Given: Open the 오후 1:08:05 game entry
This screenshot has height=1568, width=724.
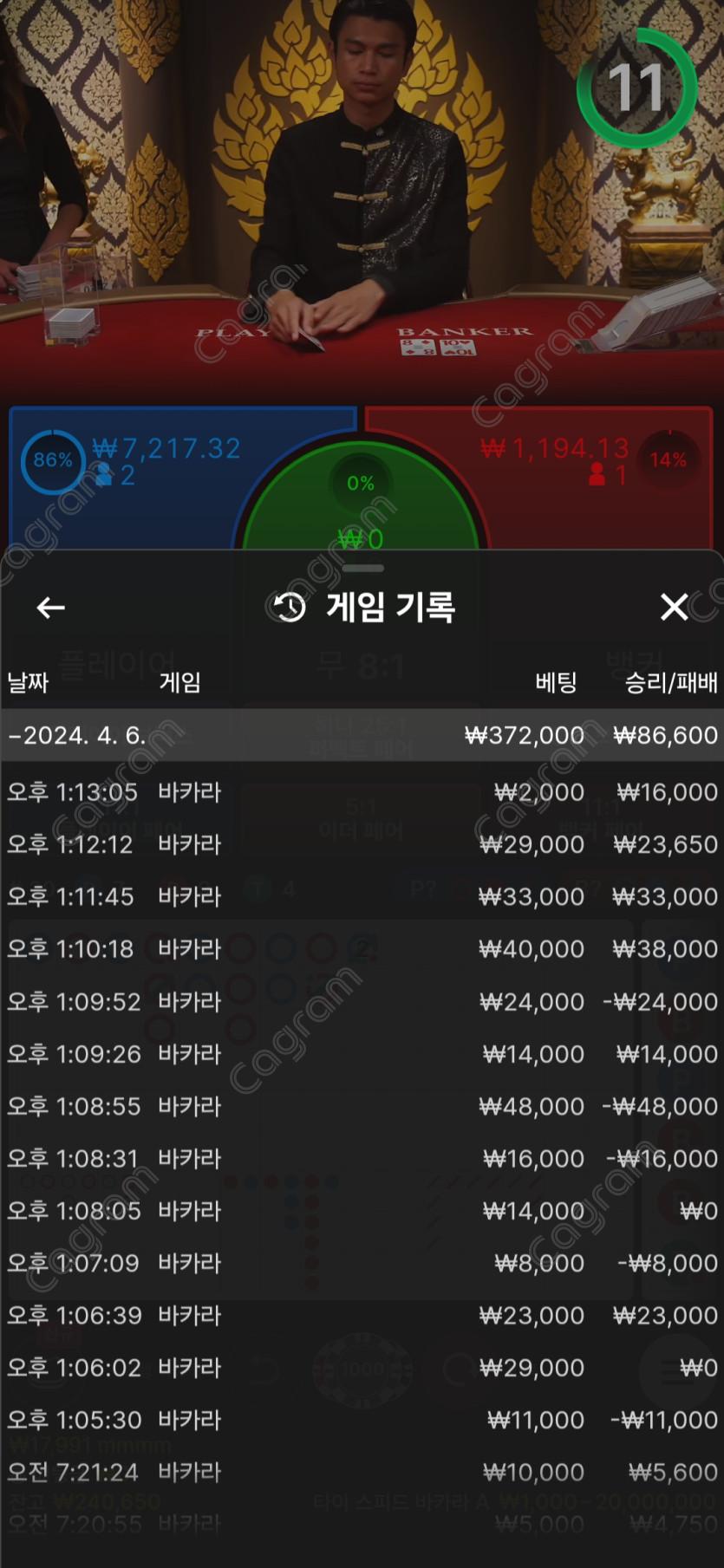Looking at the screenshot, I should click(362, 1211).
